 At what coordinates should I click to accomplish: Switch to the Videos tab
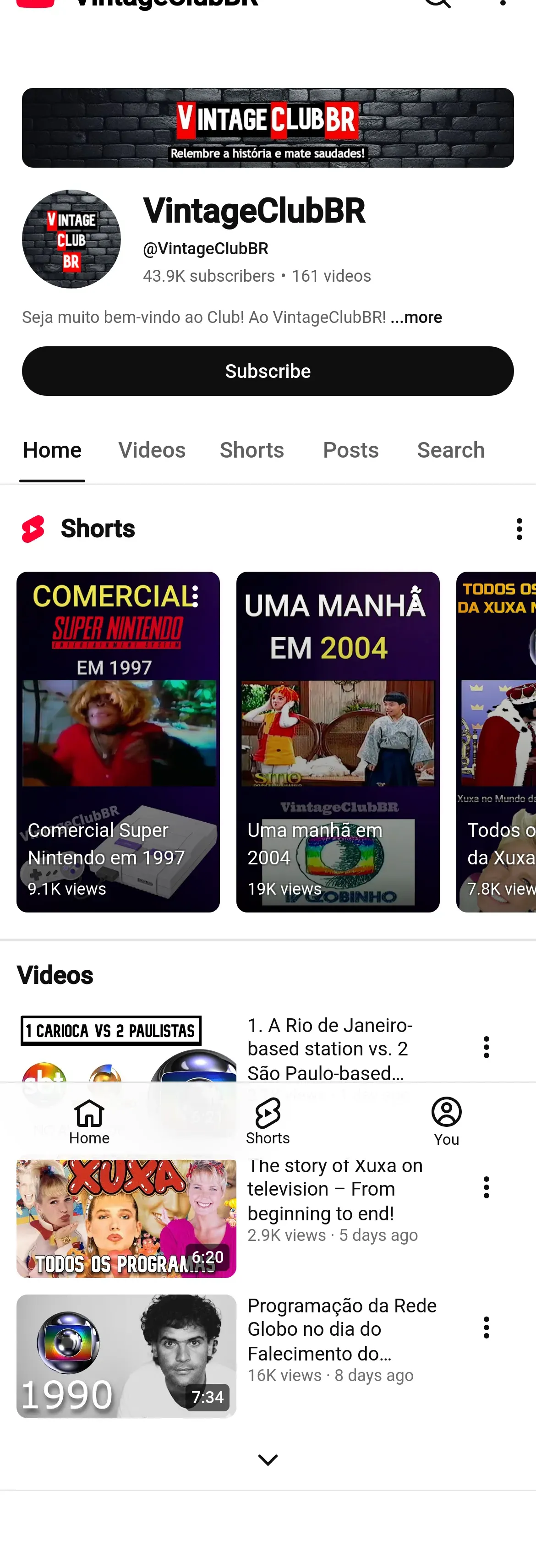[x=152, y=450]
